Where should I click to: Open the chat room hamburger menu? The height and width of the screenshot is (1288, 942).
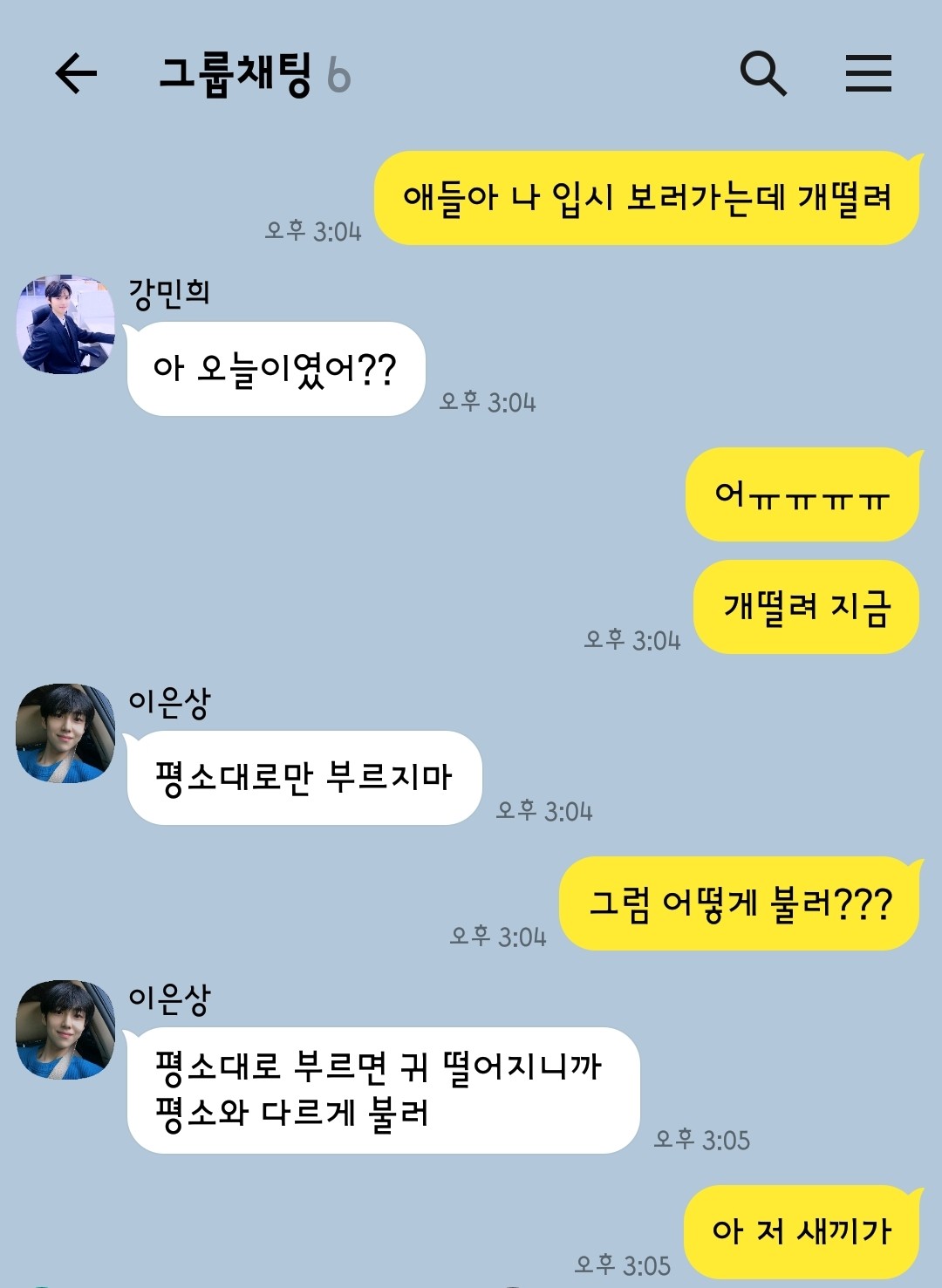point(868,72)
